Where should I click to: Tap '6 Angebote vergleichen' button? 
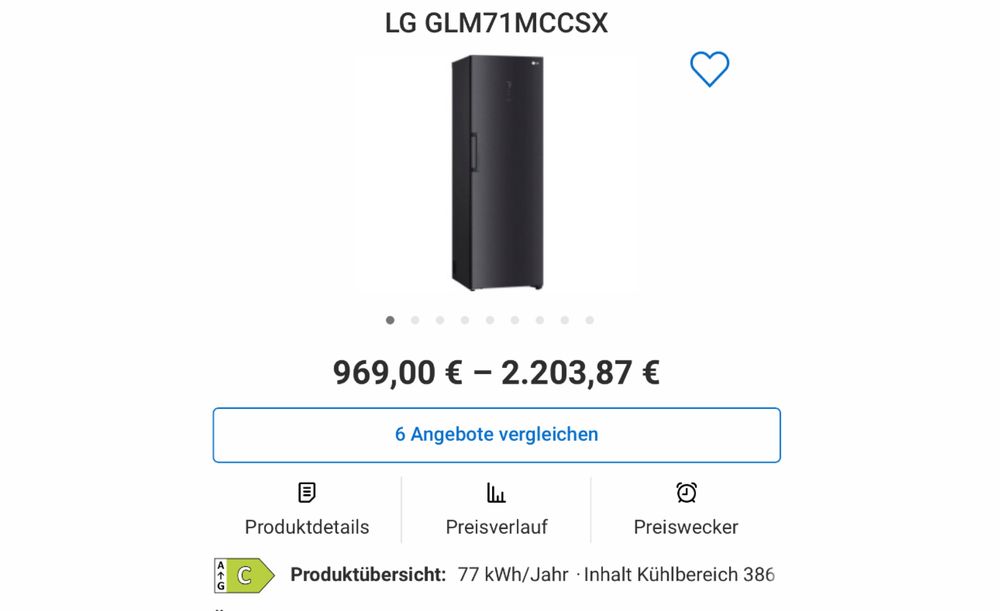tap(496, 435)
